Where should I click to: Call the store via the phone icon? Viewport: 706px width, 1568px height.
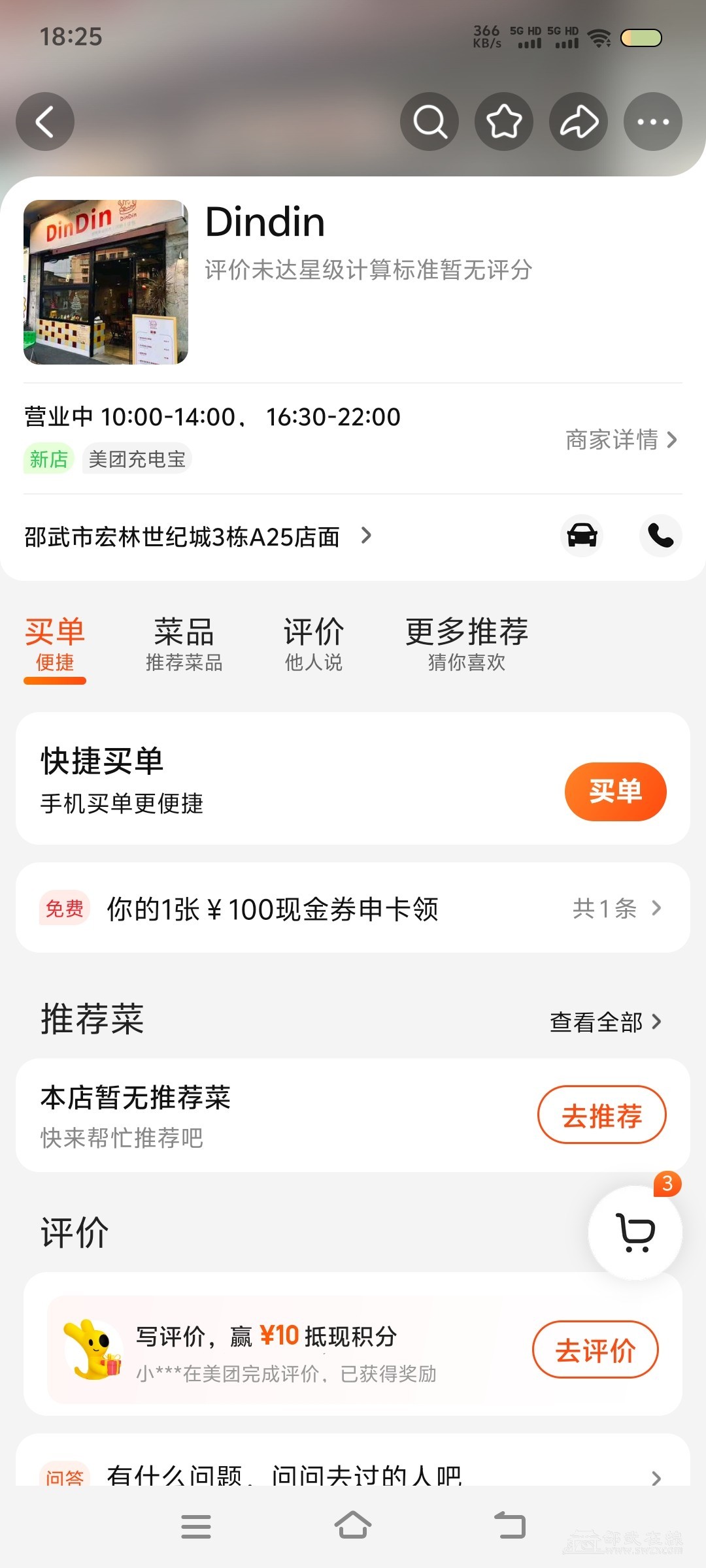coord(660,536)
